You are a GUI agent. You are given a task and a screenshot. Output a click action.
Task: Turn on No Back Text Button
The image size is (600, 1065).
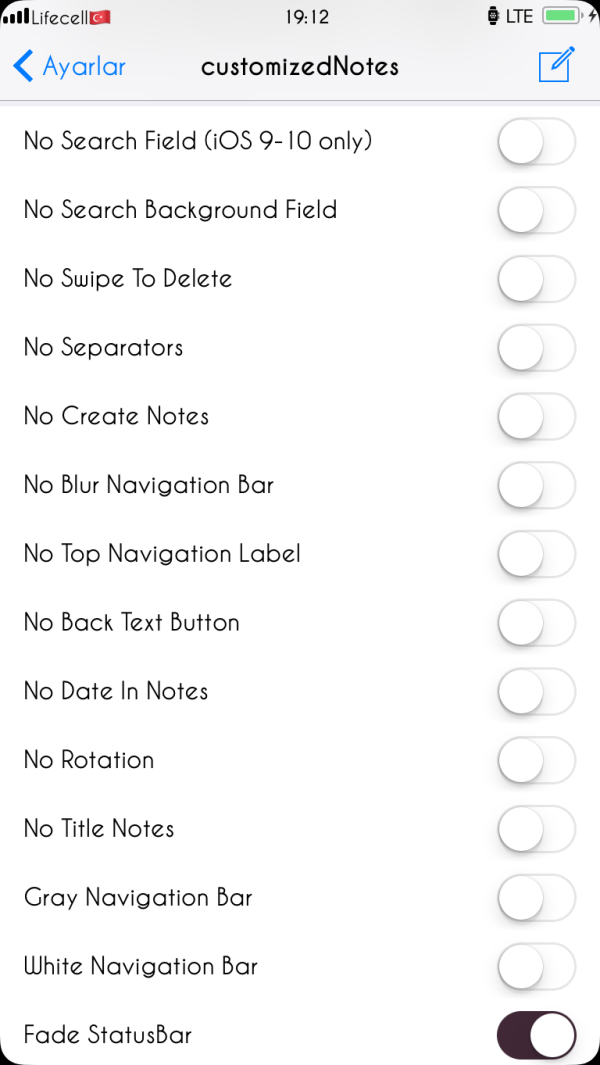536,623
